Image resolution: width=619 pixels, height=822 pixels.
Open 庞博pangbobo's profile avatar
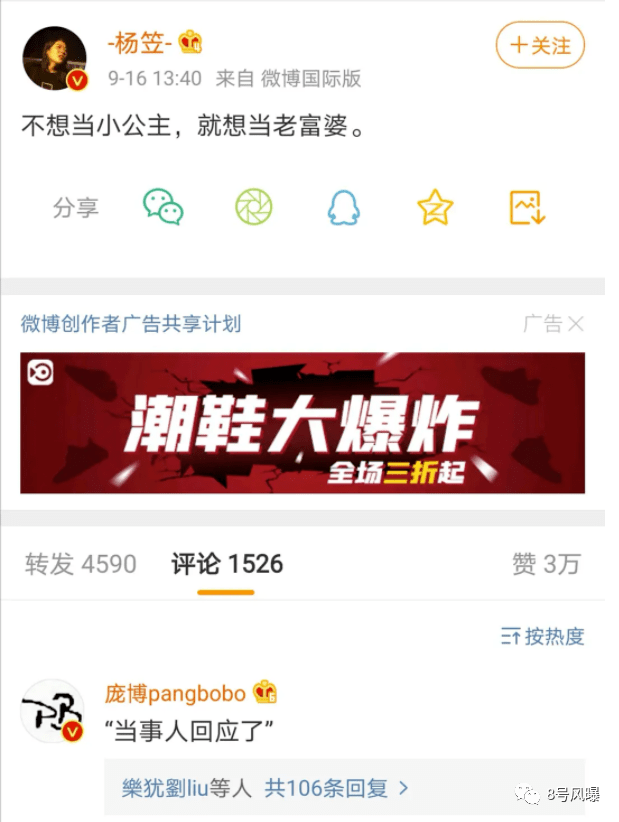click(x=53, y=712)
